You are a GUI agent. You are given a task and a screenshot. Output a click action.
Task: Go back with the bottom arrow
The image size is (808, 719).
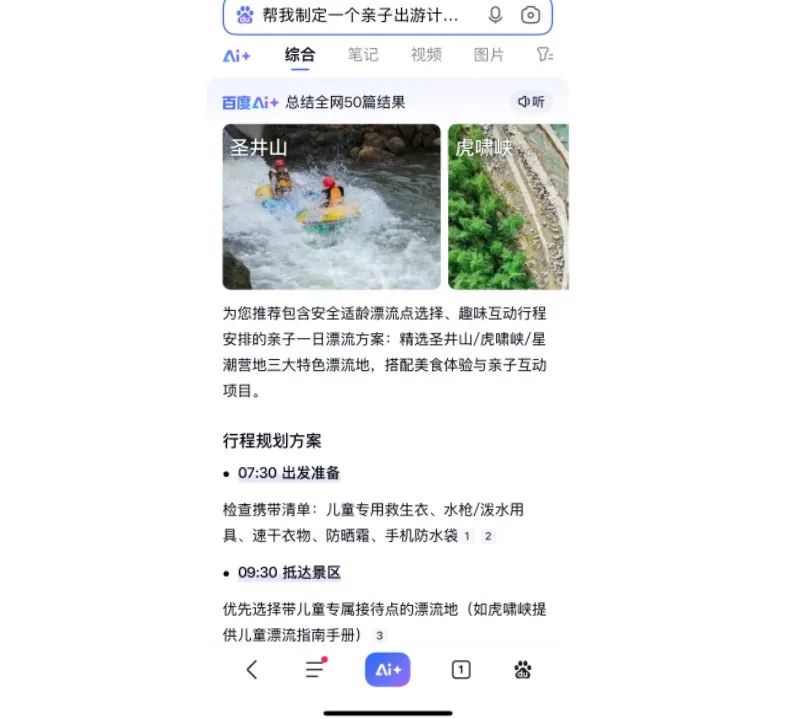(x=252, y=670)
